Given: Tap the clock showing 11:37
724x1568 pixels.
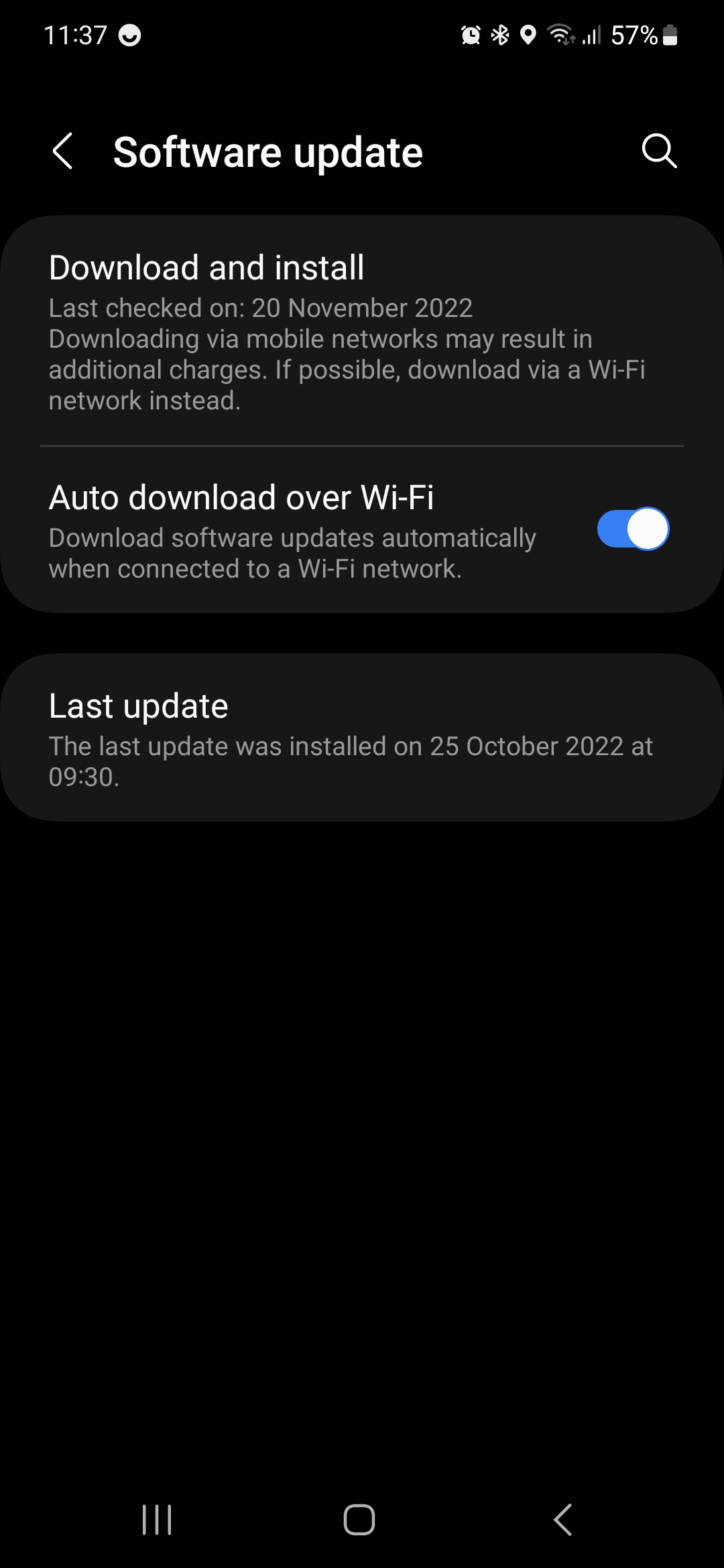Looking at the screenshot, I should point(76,35).
